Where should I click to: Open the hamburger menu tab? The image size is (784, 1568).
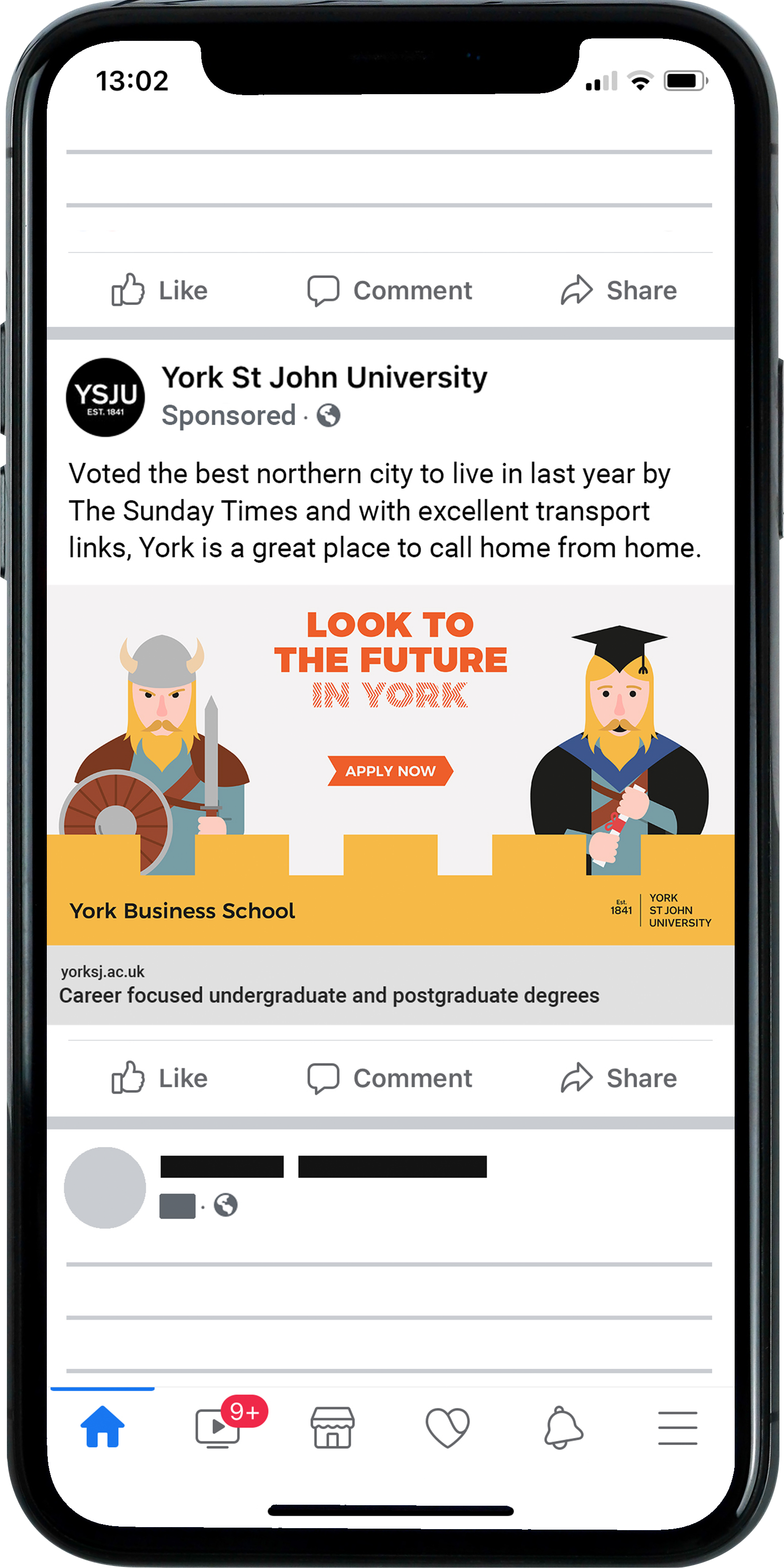[677, 1427]
